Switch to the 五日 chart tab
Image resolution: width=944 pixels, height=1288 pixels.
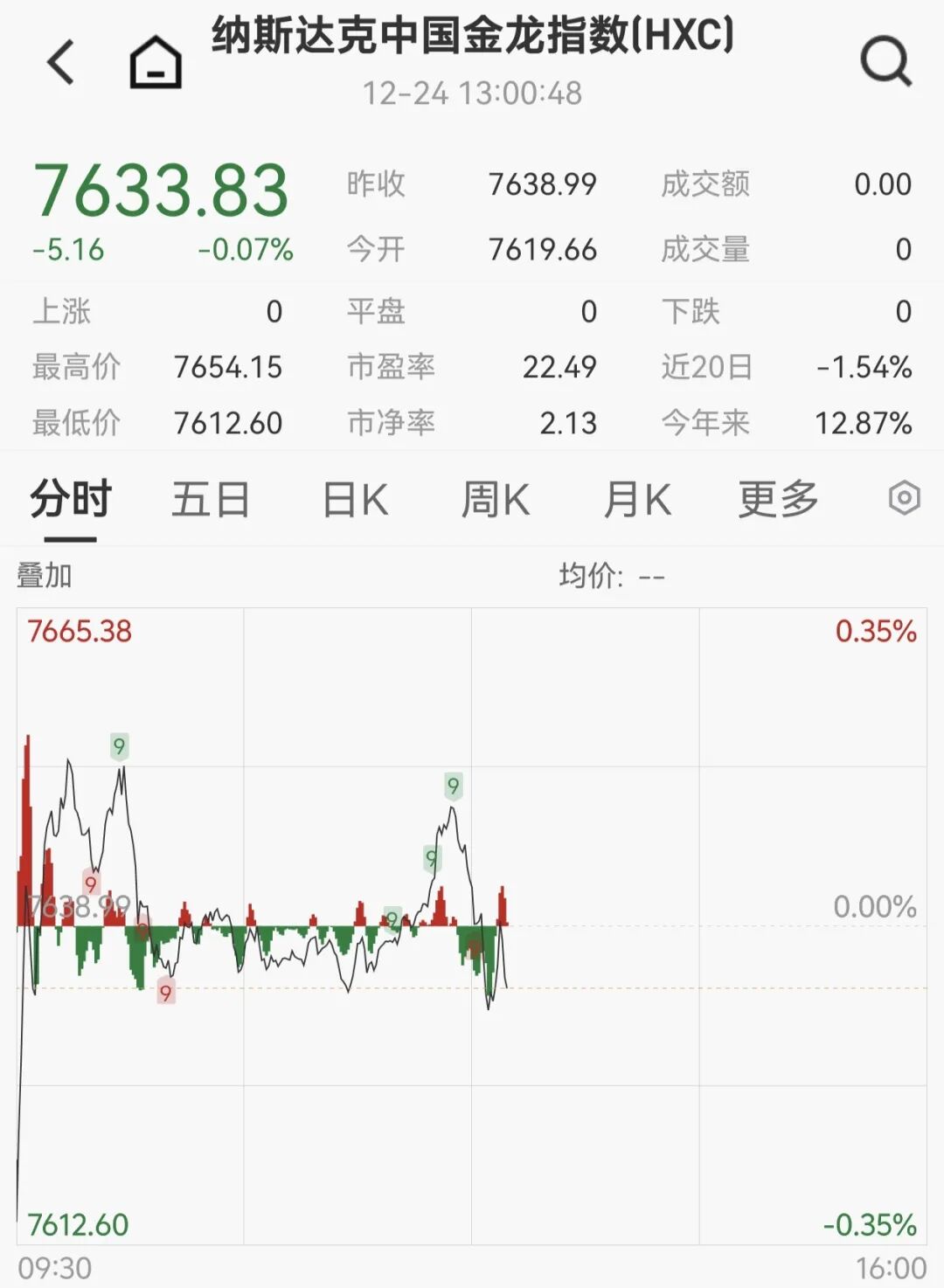(211, 500)
